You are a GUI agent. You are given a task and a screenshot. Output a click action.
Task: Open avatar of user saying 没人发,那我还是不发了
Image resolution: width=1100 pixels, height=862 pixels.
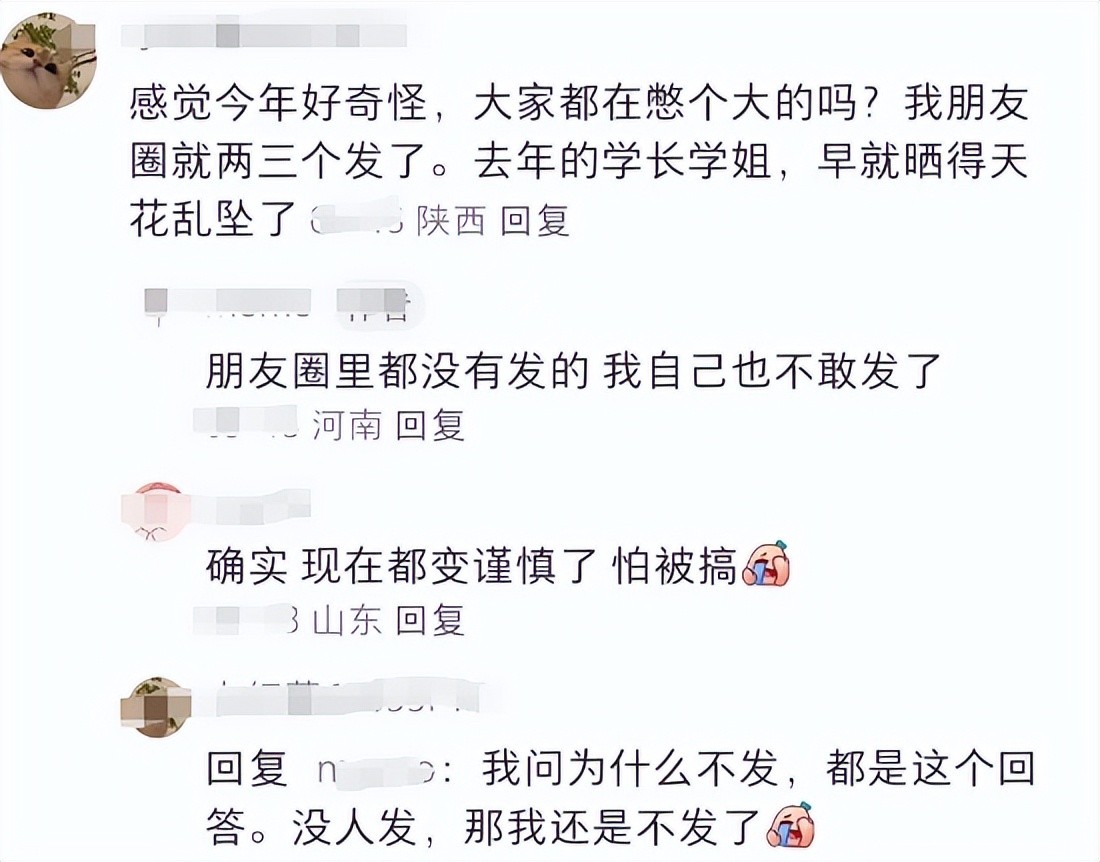tap(156, 706)
